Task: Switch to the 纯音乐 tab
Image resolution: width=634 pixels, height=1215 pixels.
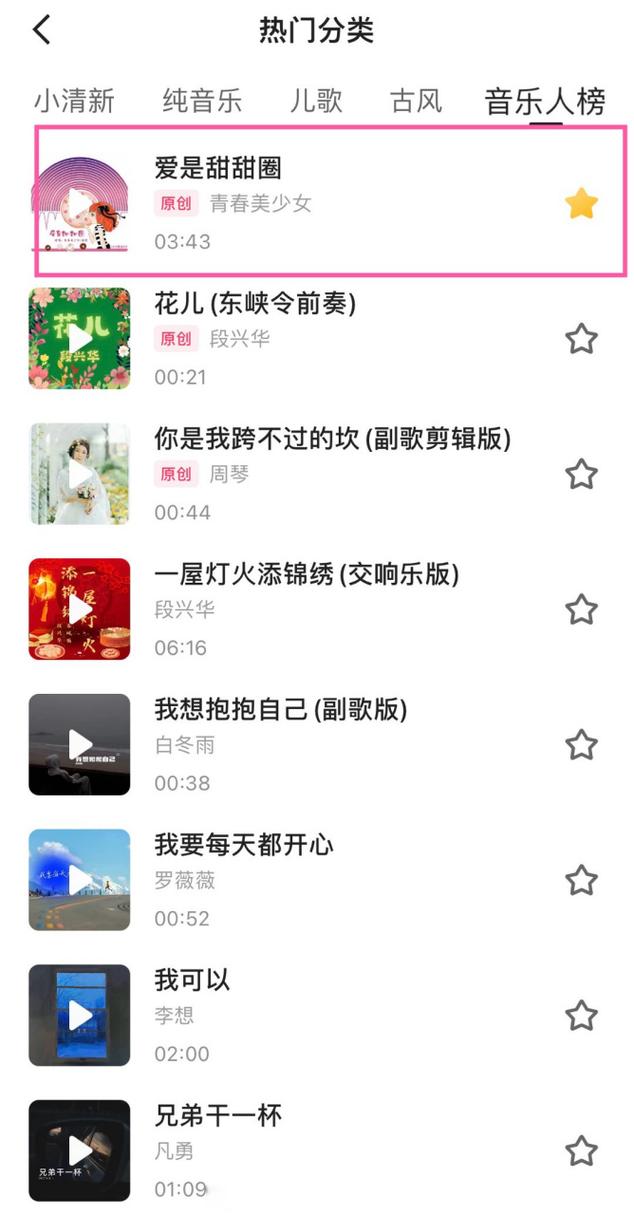Action: [x=202, y=100]
